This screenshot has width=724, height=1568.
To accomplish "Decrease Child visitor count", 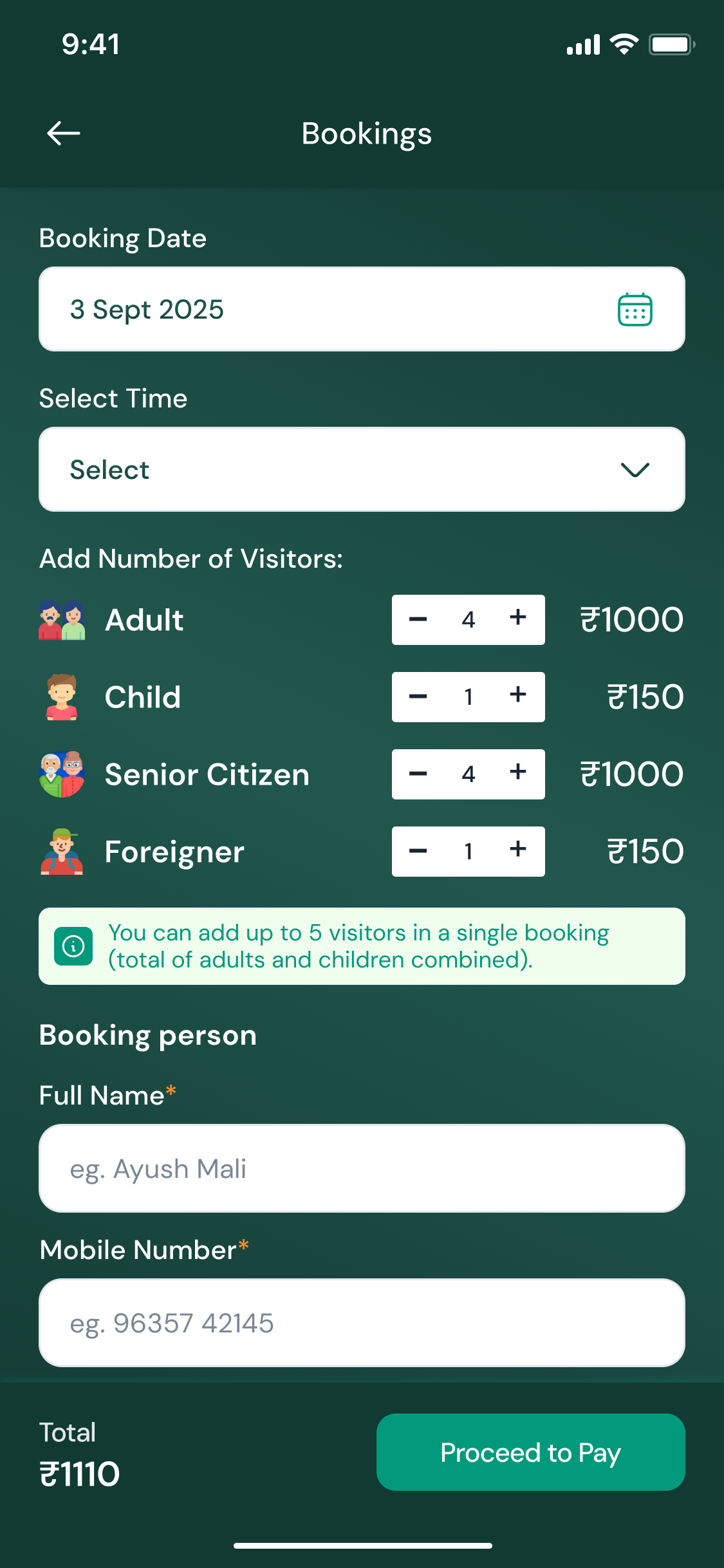I will coord(418,696).
